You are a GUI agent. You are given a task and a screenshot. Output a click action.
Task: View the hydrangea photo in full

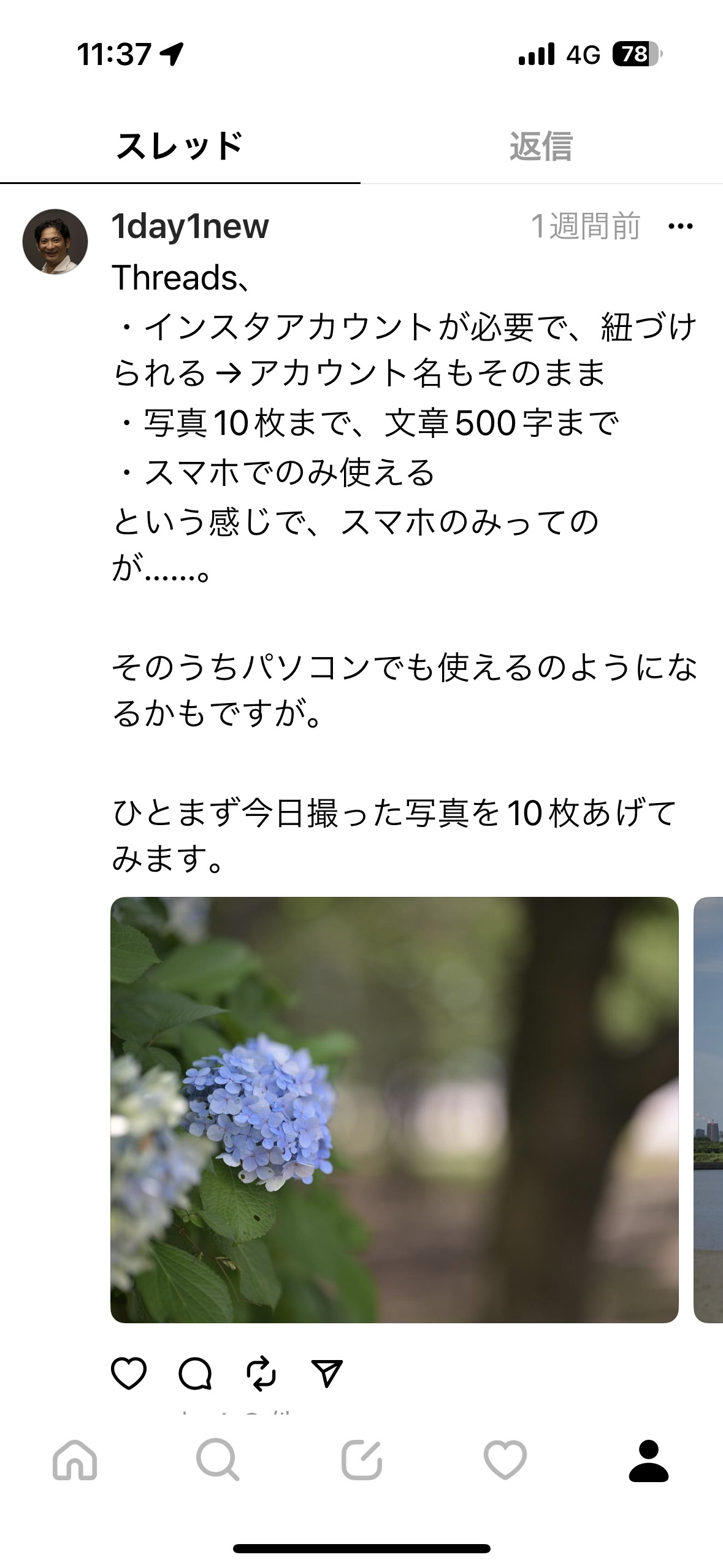[394, 1109]
